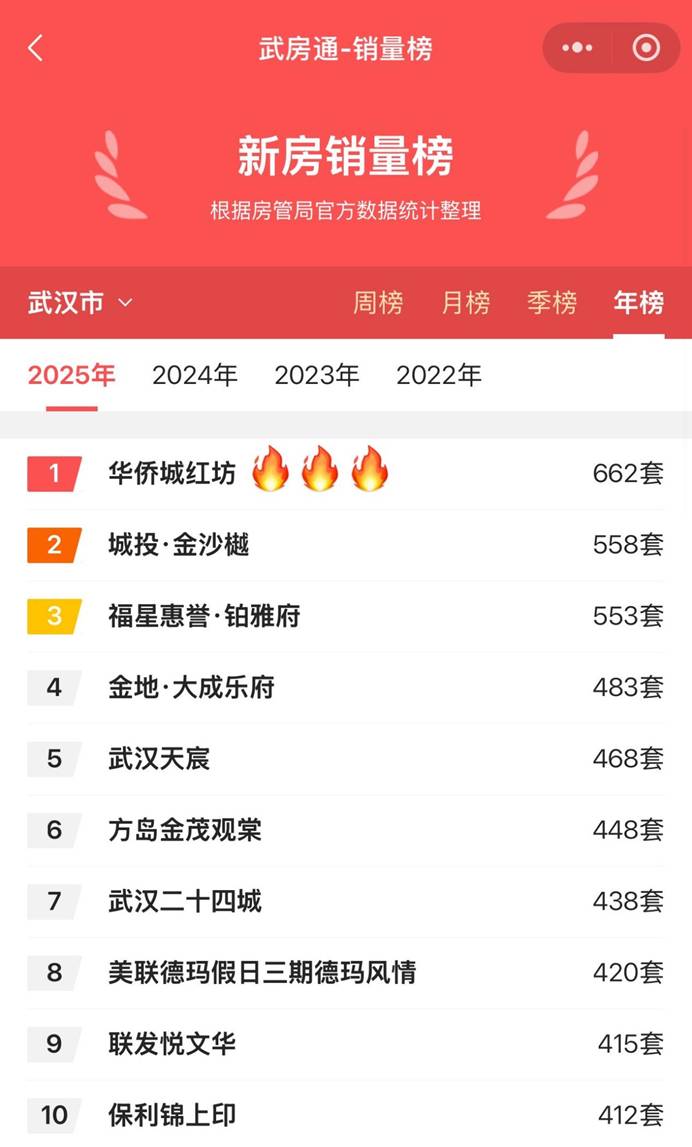View details for 金地·大成乐府

191,688
